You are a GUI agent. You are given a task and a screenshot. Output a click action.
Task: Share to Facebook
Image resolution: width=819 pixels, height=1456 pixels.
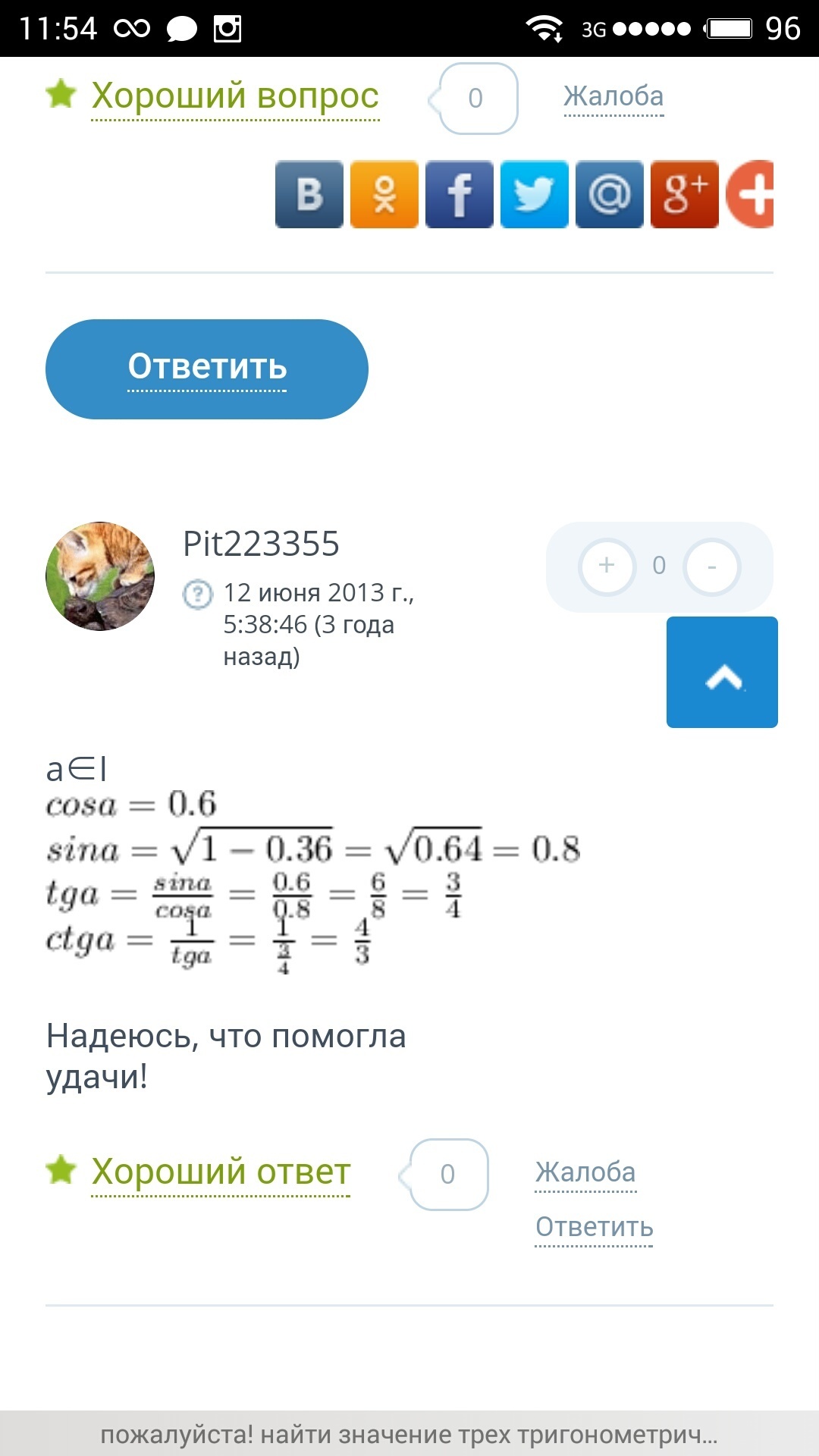[x=460, y=194]
